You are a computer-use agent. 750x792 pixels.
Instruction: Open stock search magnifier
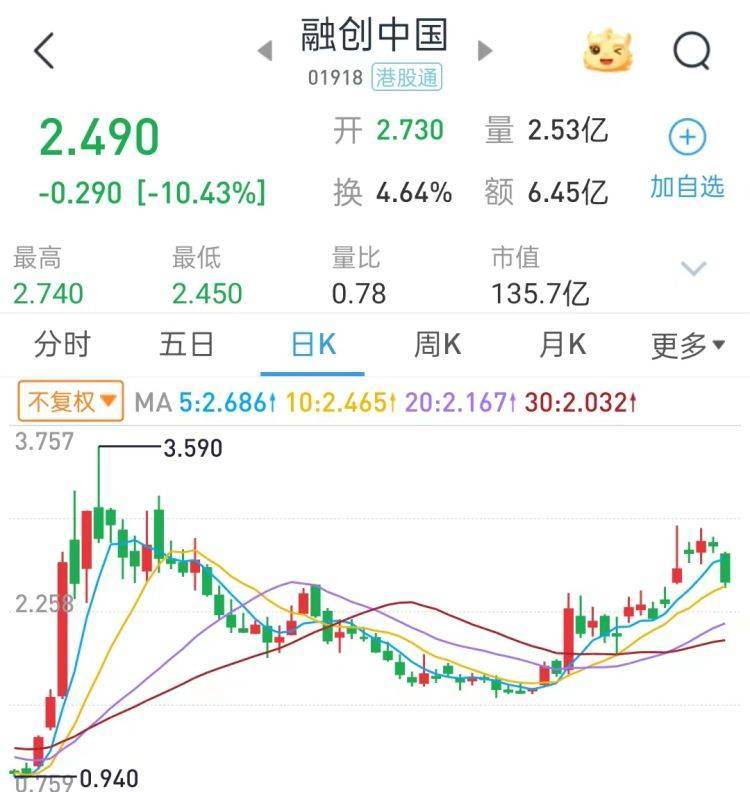(691, 49)
